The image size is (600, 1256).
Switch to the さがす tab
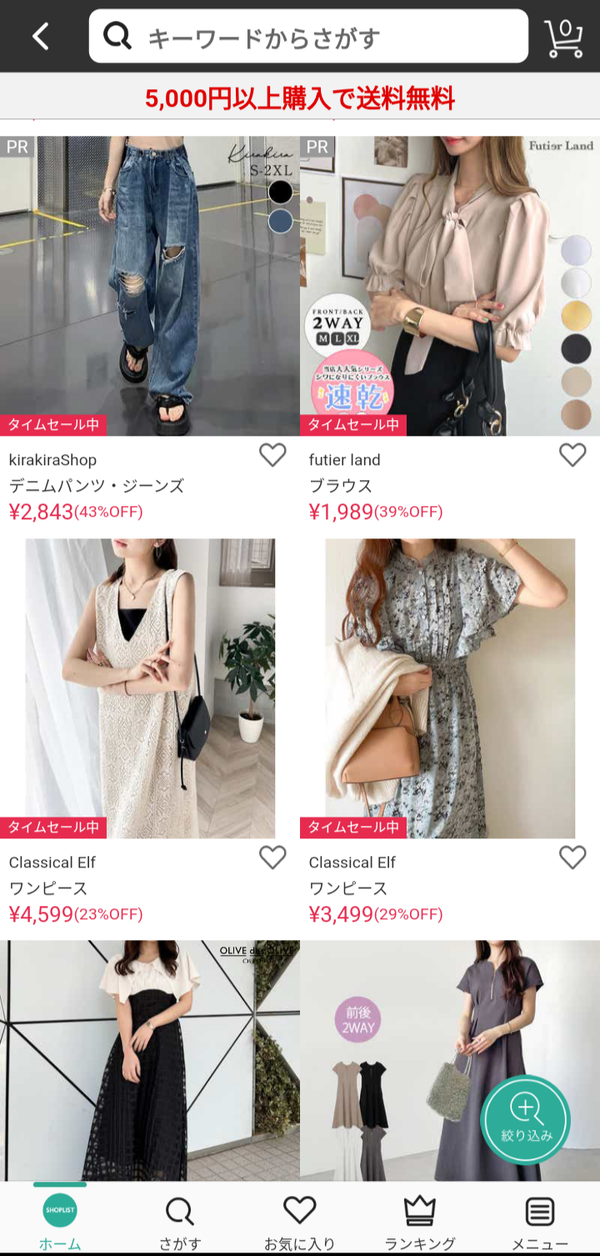pos(180,1220)
